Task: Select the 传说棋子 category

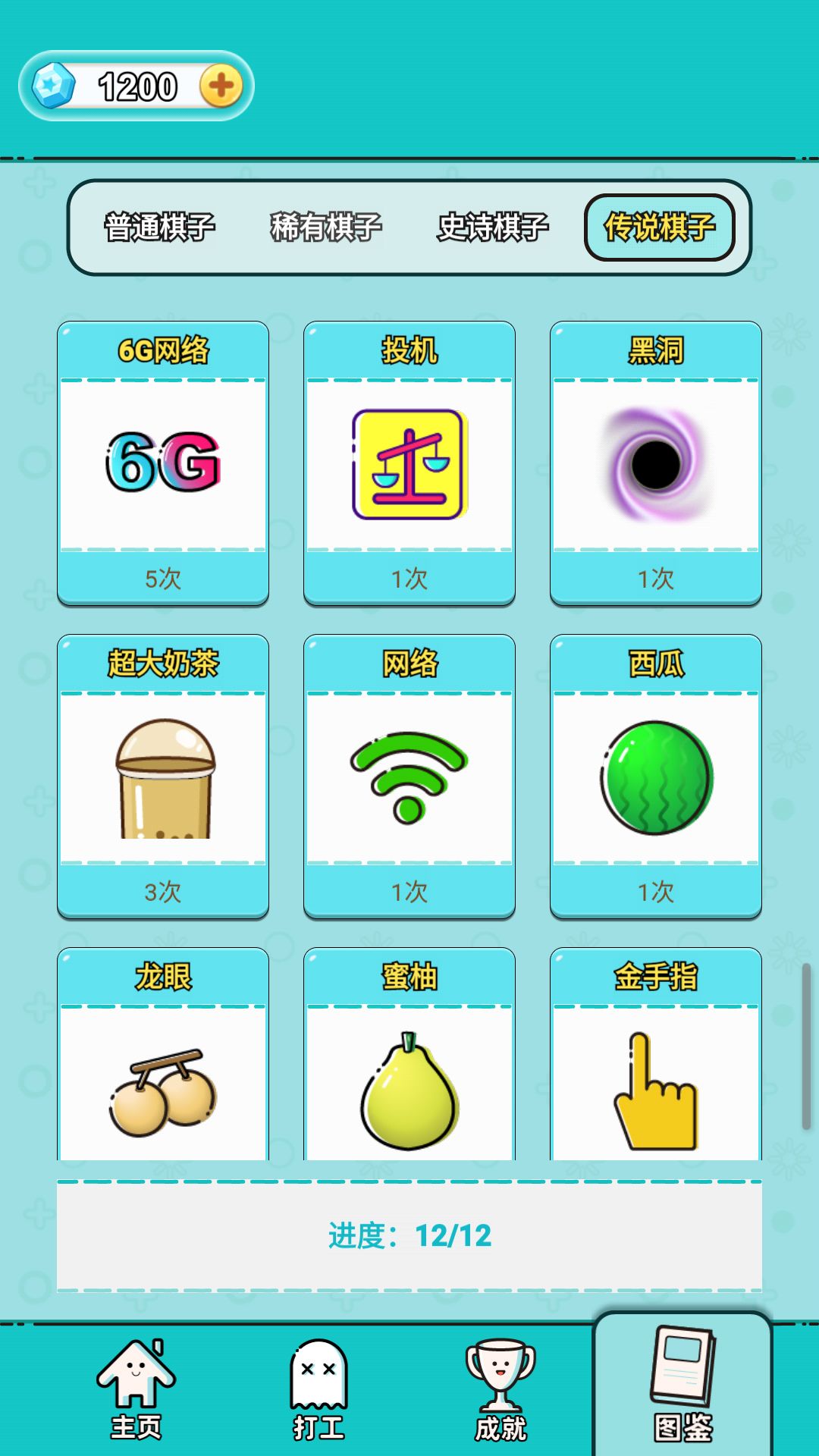Action: click(x=661, y=227)
